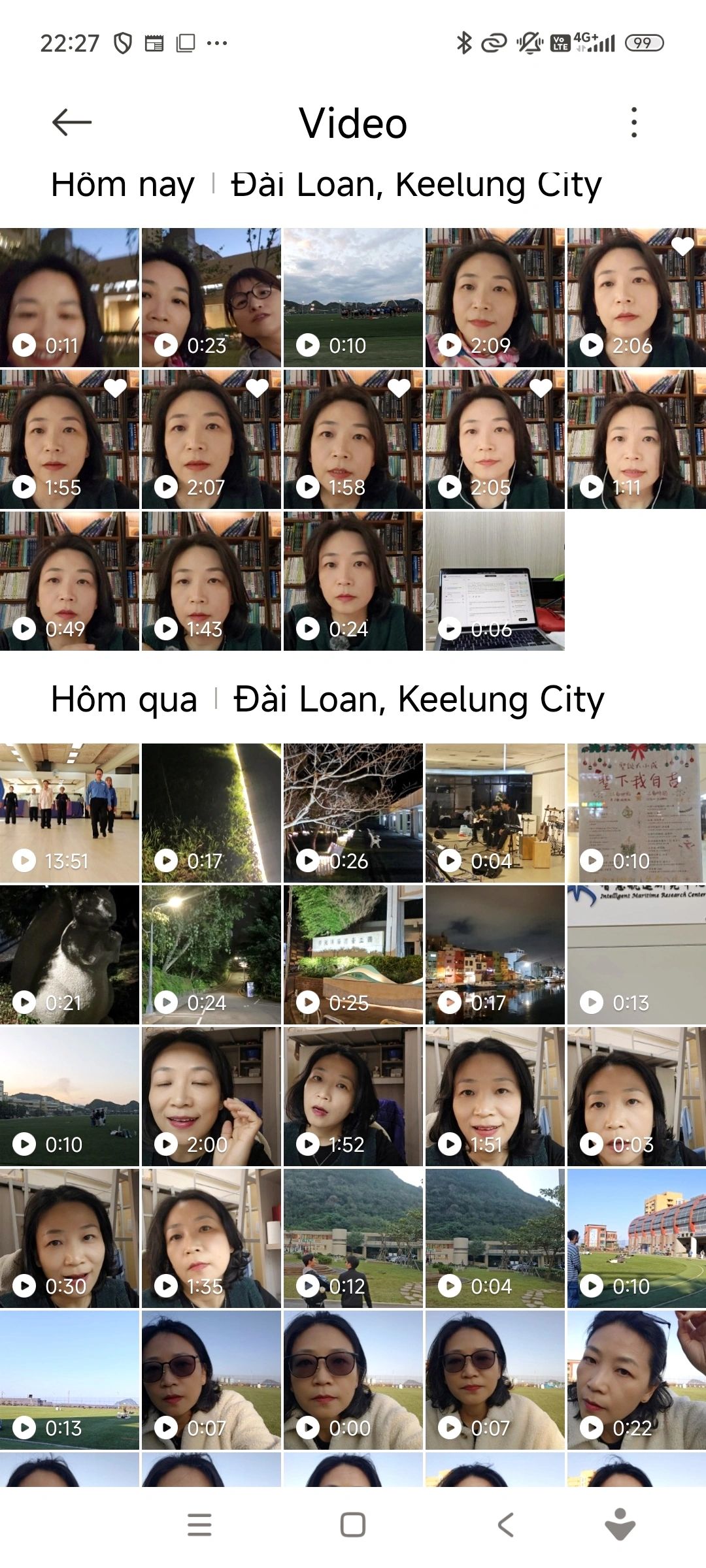This screenshot has height=1568, width=706.
Task: Open the 2:07 video
Action: pos(211,439)
